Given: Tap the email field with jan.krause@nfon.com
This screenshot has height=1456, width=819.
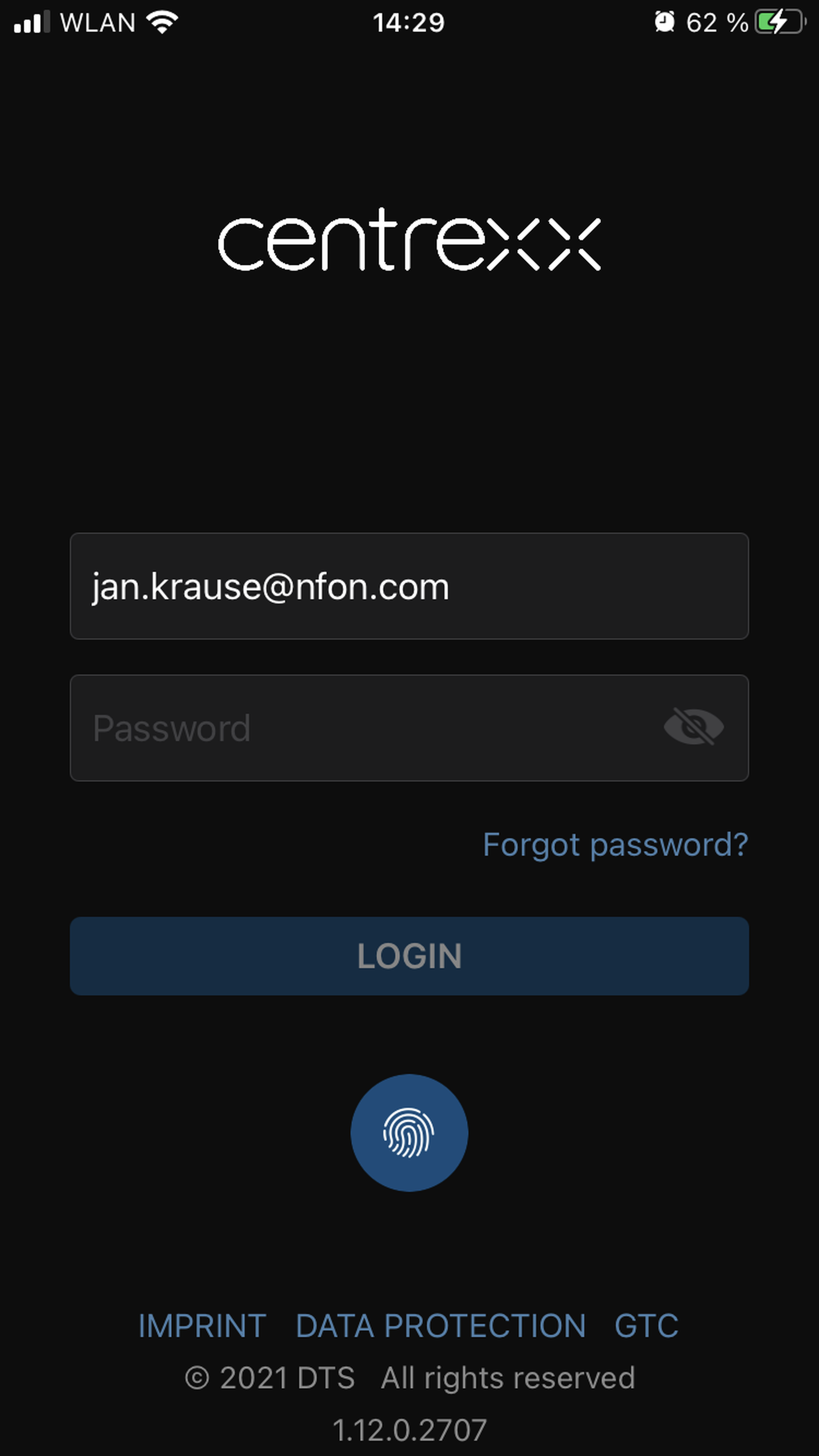Looking at the screenshot, I should (x=408, y=586).
